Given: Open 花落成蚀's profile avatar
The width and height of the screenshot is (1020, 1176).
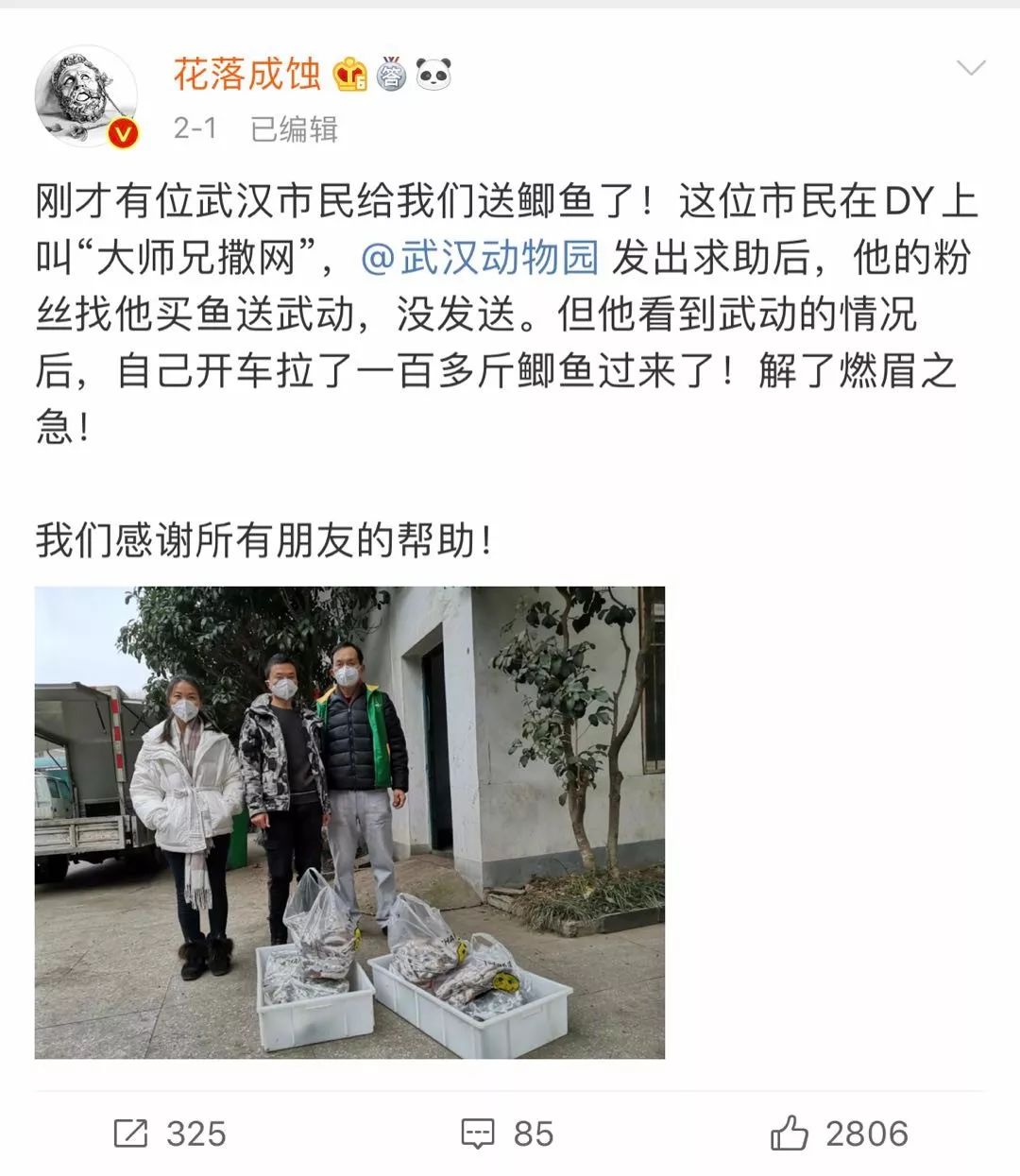Looking at the screenshot, I should pos(87,96).
